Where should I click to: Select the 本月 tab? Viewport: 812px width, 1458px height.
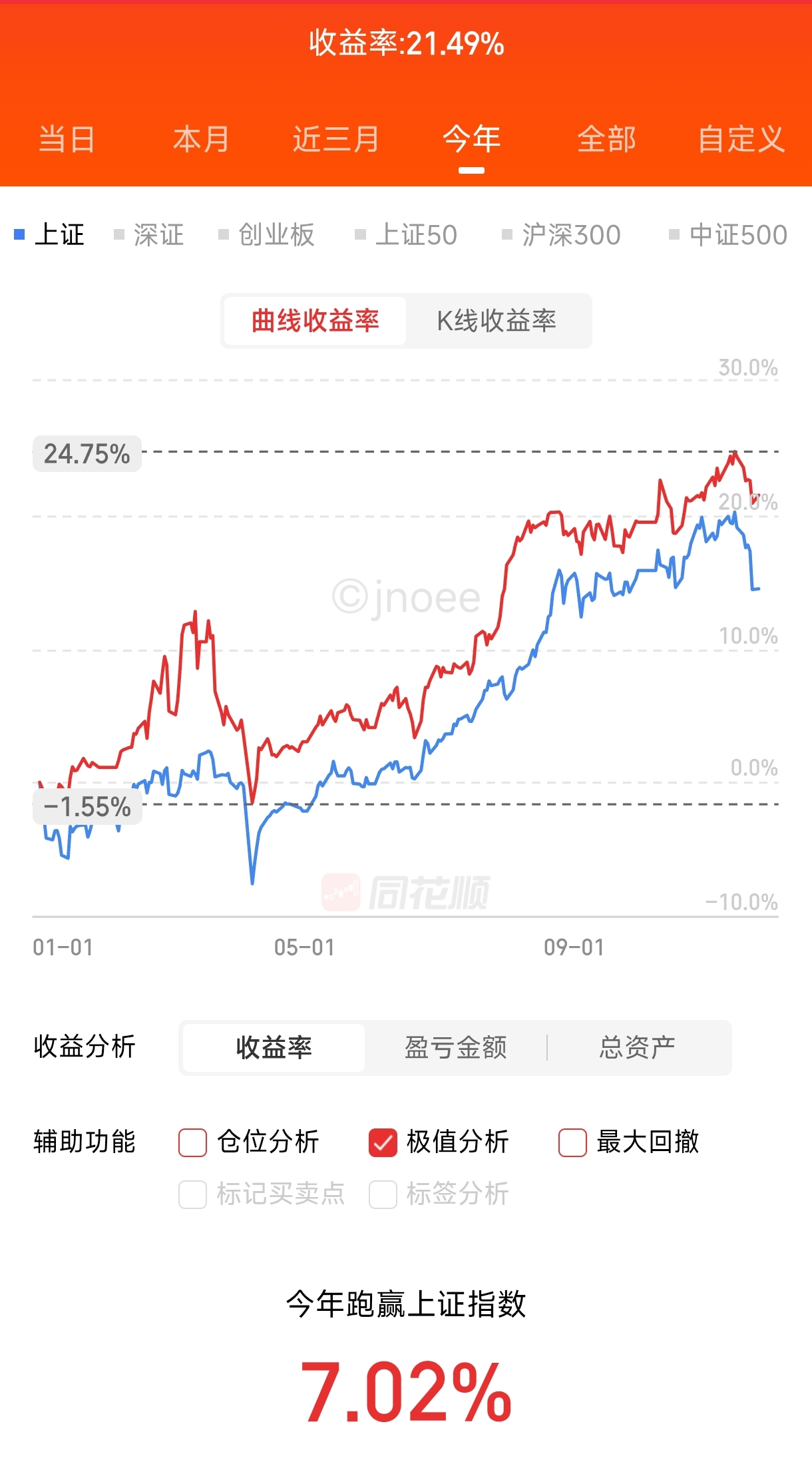(201, 140)
